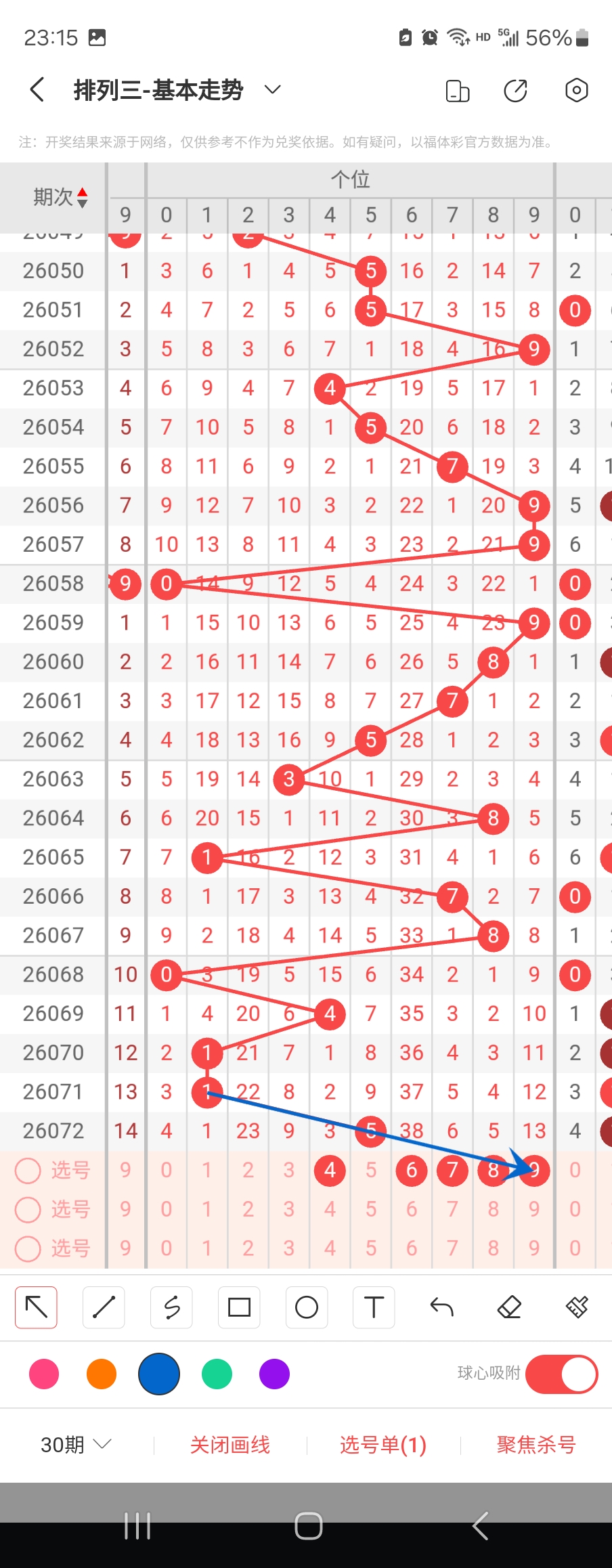Select the circle shape tool
This screenshot has height=1568, width=612.
(307, 1307)
